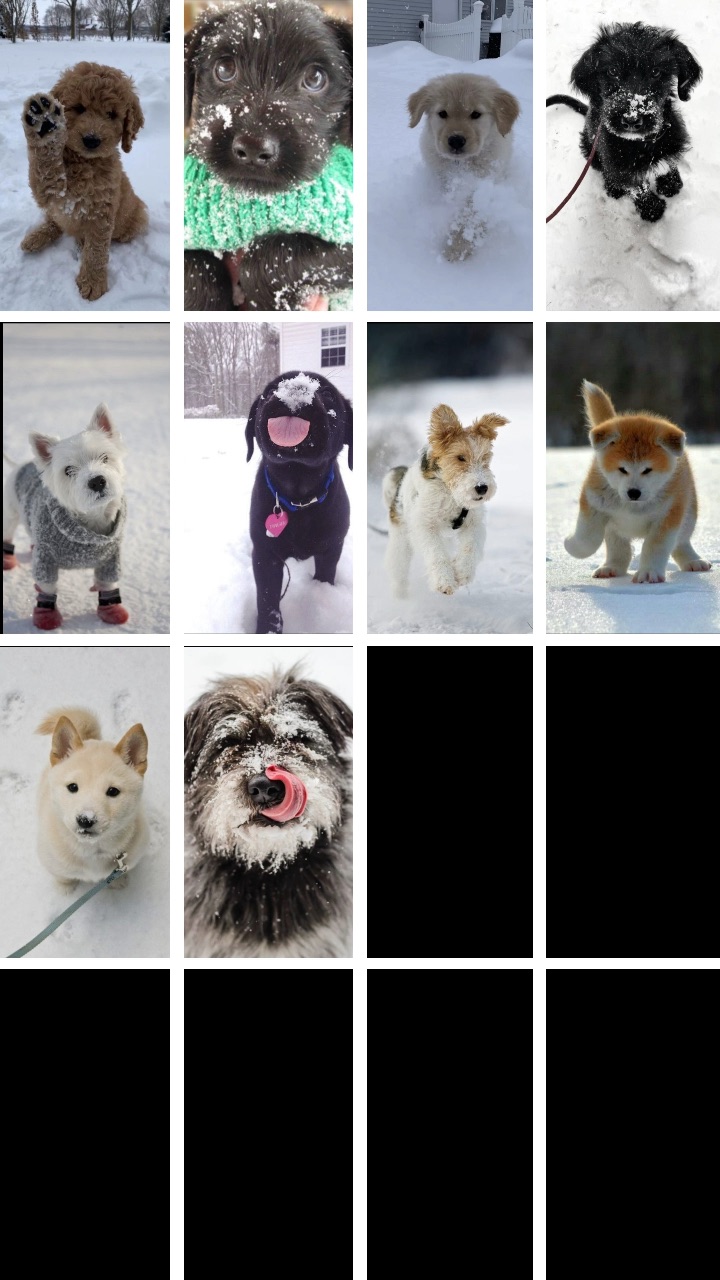Open the shaggy dog licking nose photo
Viewport: 720px width, 1280px height.
coord(268,802)
